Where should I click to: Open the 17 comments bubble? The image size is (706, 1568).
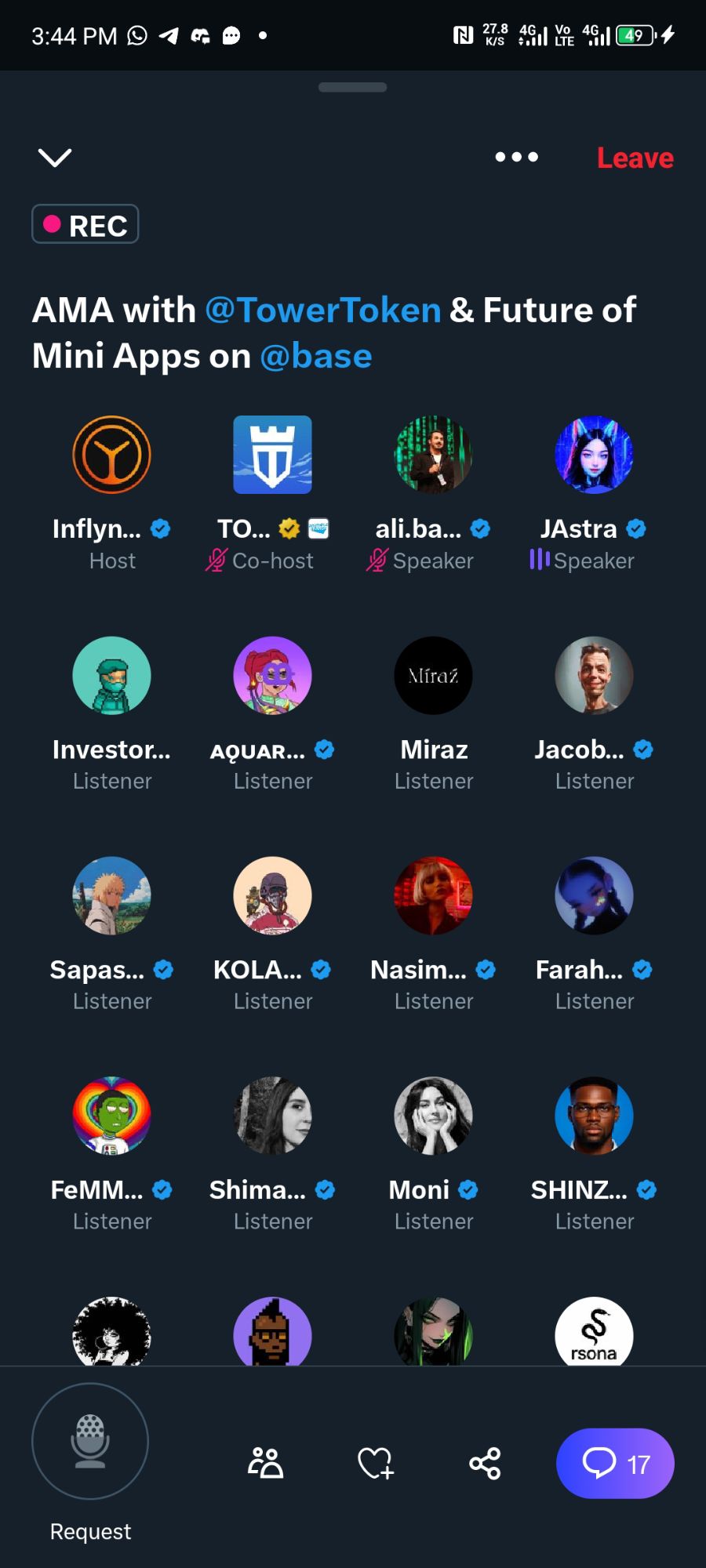(615, 1463)
